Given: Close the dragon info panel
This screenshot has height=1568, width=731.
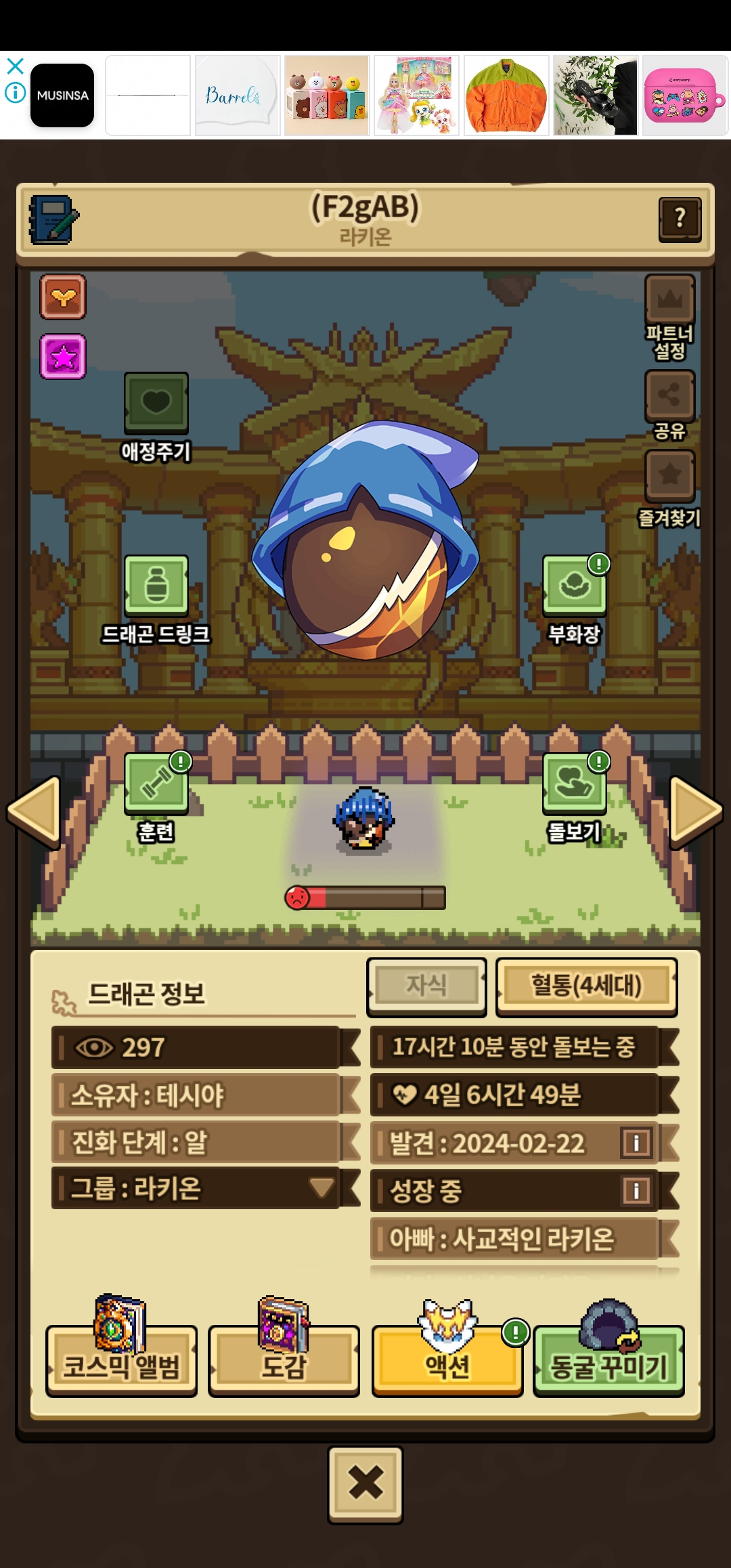Looking at the screenshot, I should coord(365,1484).
